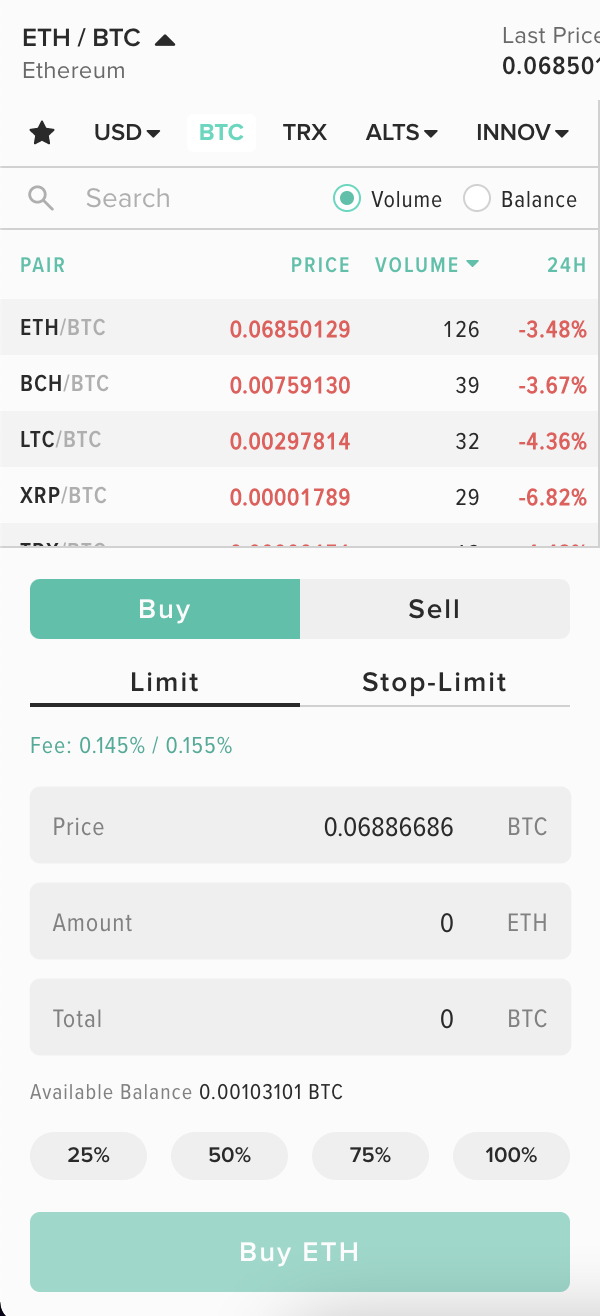The height and width of the screenshot is (1316, 600).
Task: Switch to the TRX market tab
Action: point(304,132)
